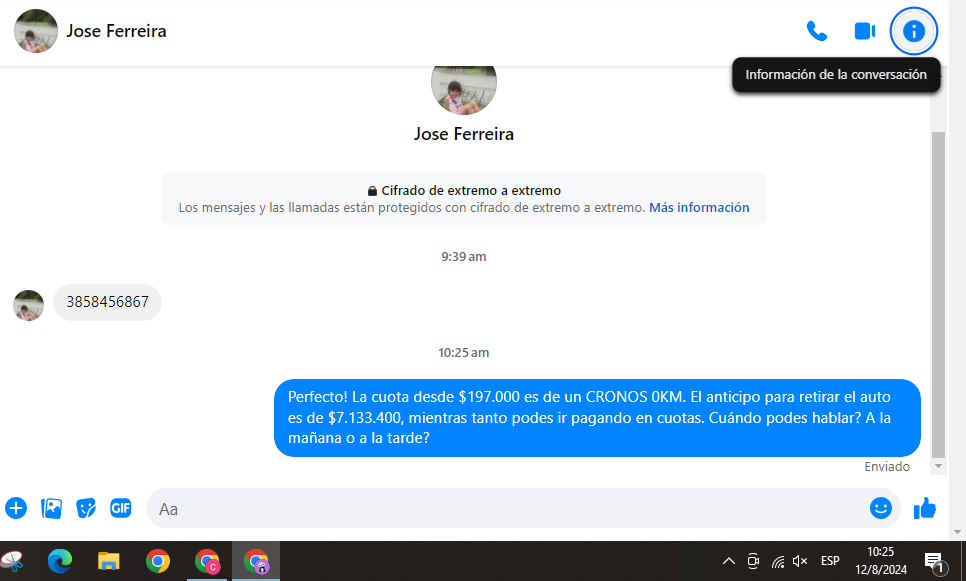The height and width of the screenshot is (581, 966).
Task: Attach a photo or file
Action: click(x=51, y=508)
